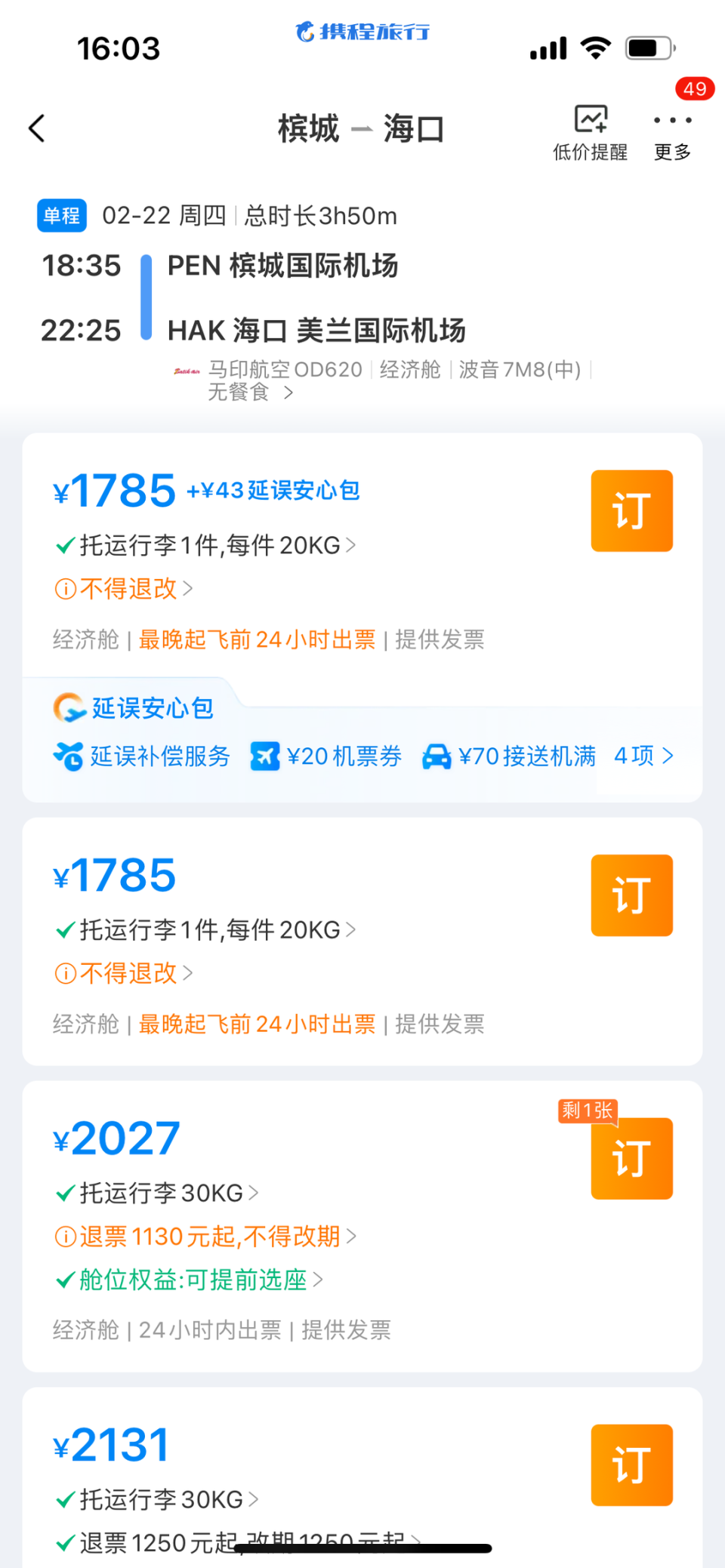View 退票1130元起,不得改期 refund policy
The image size is (725, 1568).
205,1237
